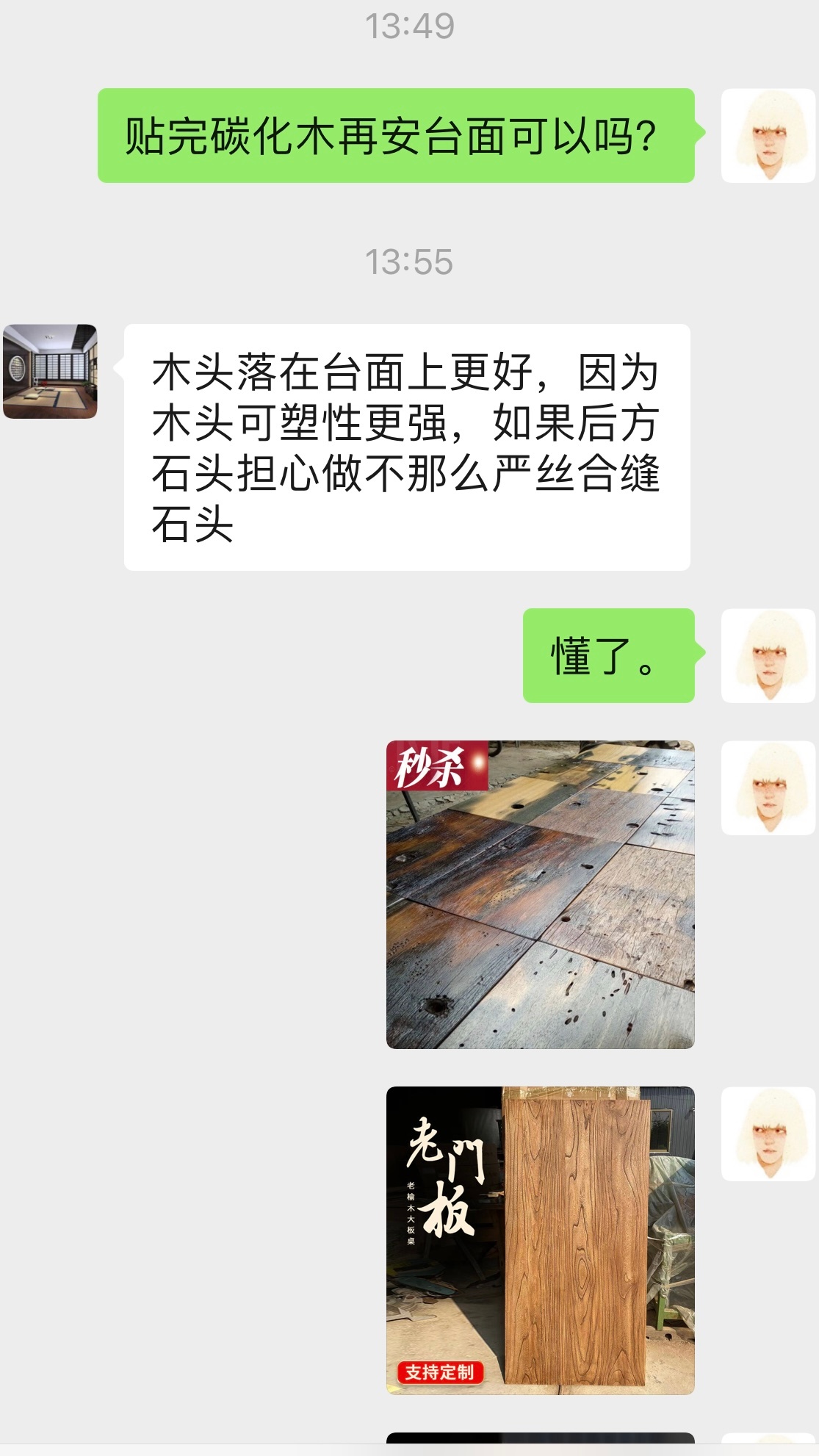This screenshot has width=819, height=1456.
Task: Tap my avatar beside the 懂了 message
Action: coord(768,655)
